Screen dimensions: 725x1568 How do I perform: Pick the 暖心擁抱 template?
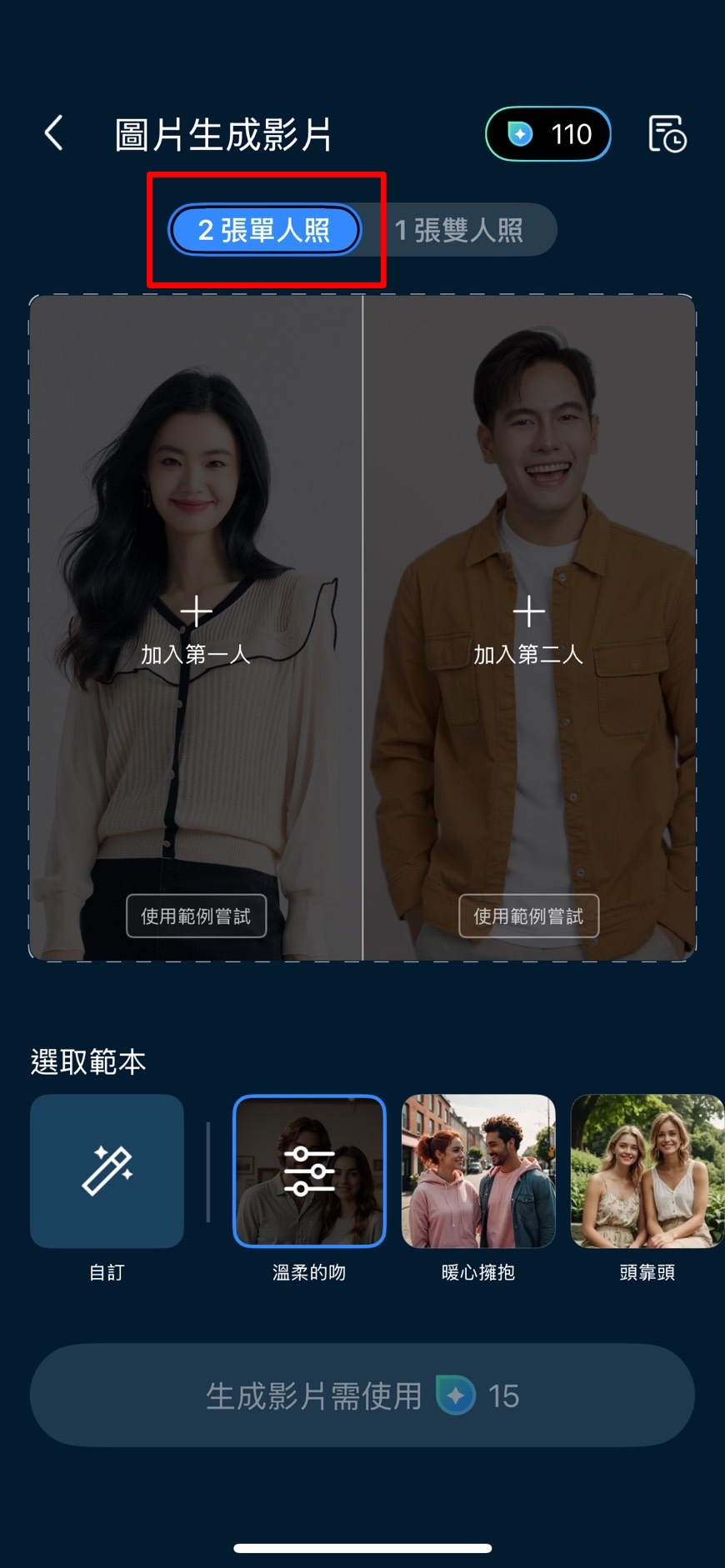478,1171
